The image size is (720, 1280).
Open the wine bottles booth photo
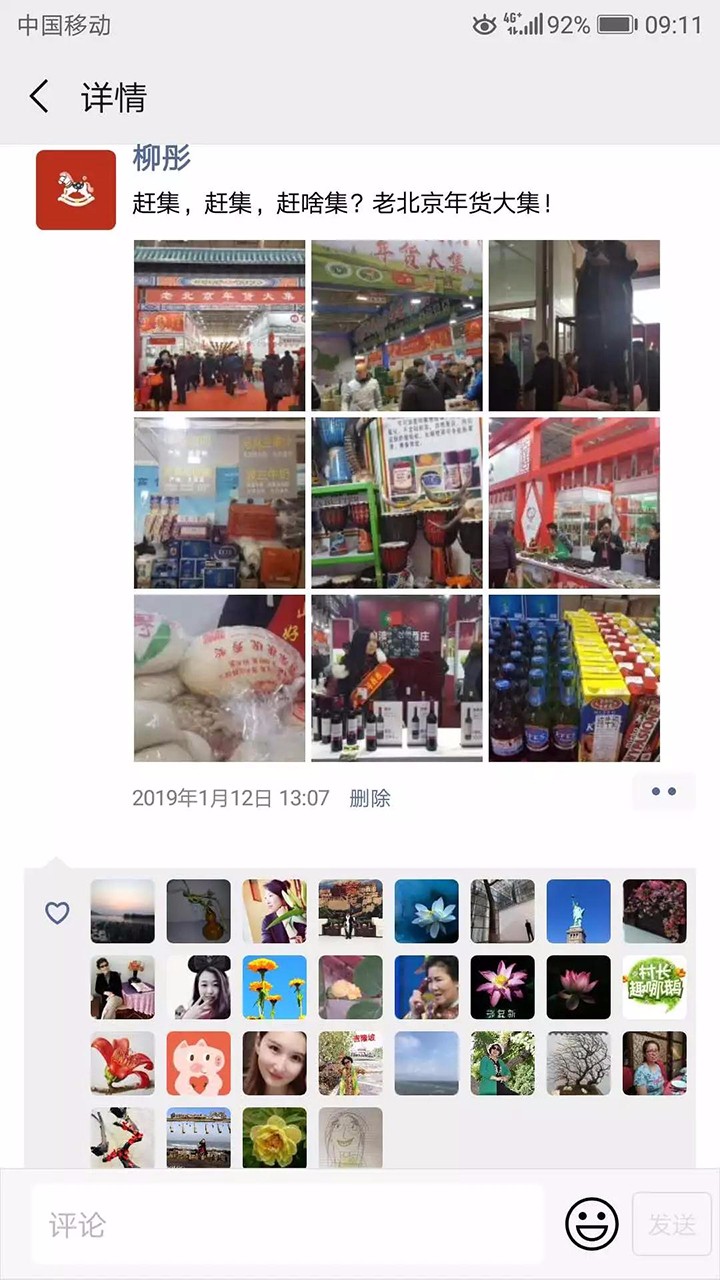point(397,678)
